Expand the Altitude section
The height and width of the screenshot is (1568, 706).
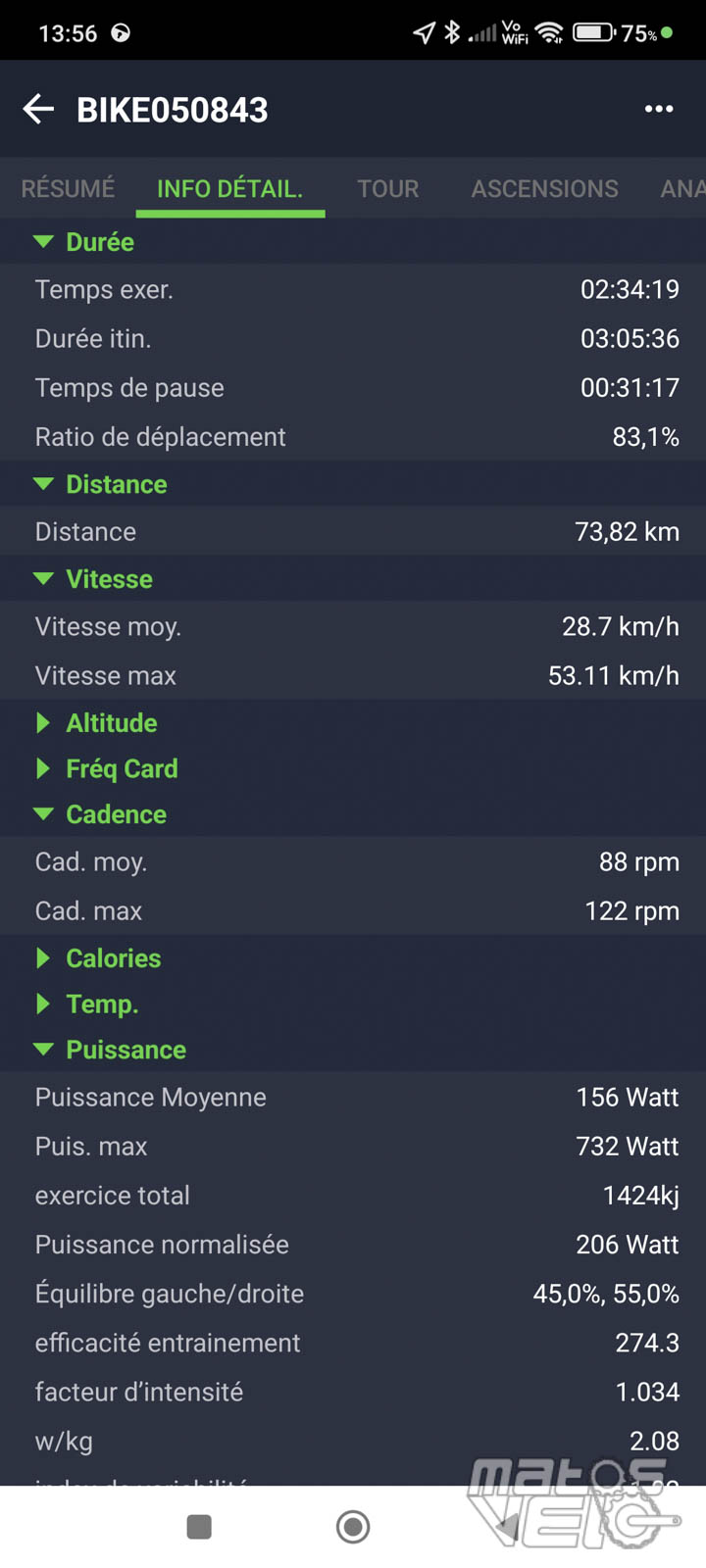353,723
